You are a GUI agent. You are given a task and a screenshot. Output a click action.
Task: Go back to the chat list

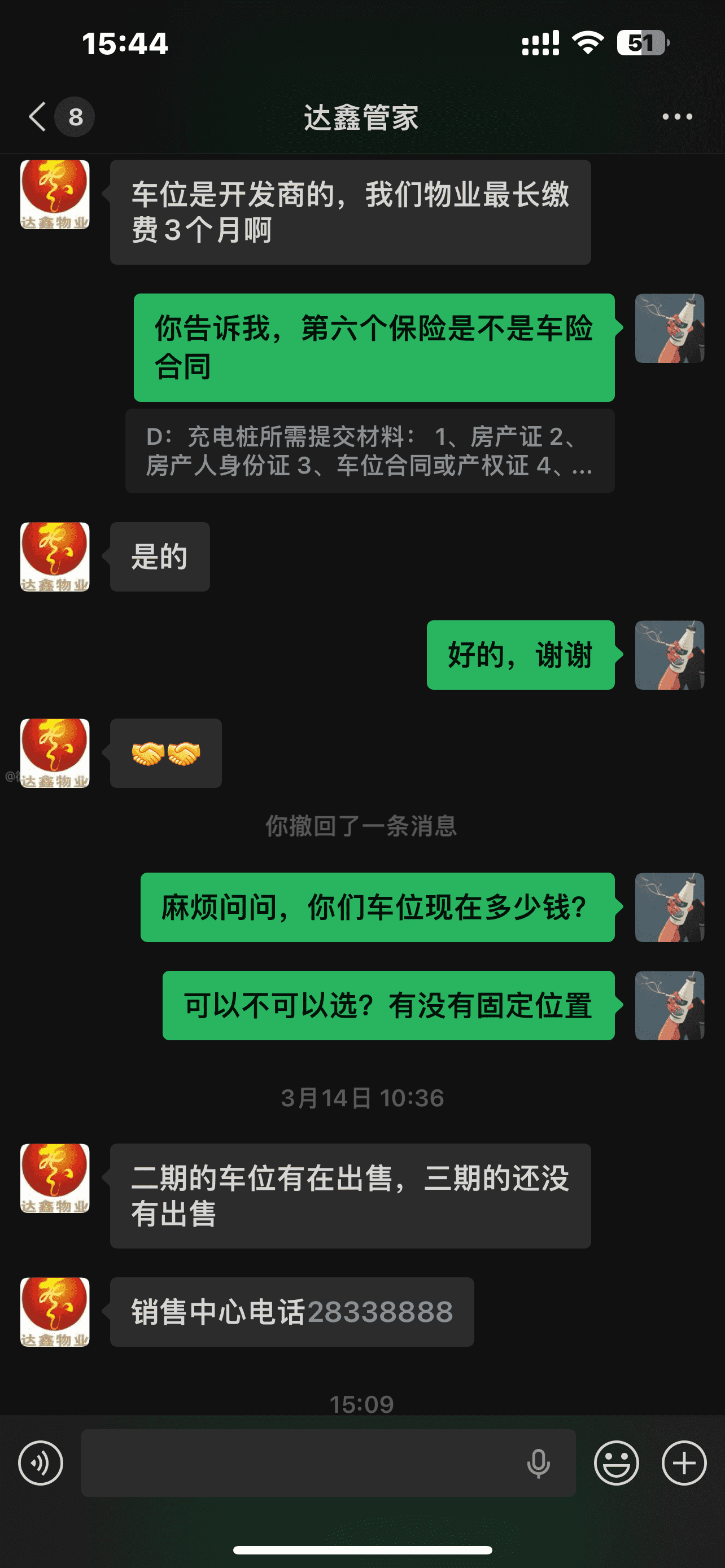38,116
